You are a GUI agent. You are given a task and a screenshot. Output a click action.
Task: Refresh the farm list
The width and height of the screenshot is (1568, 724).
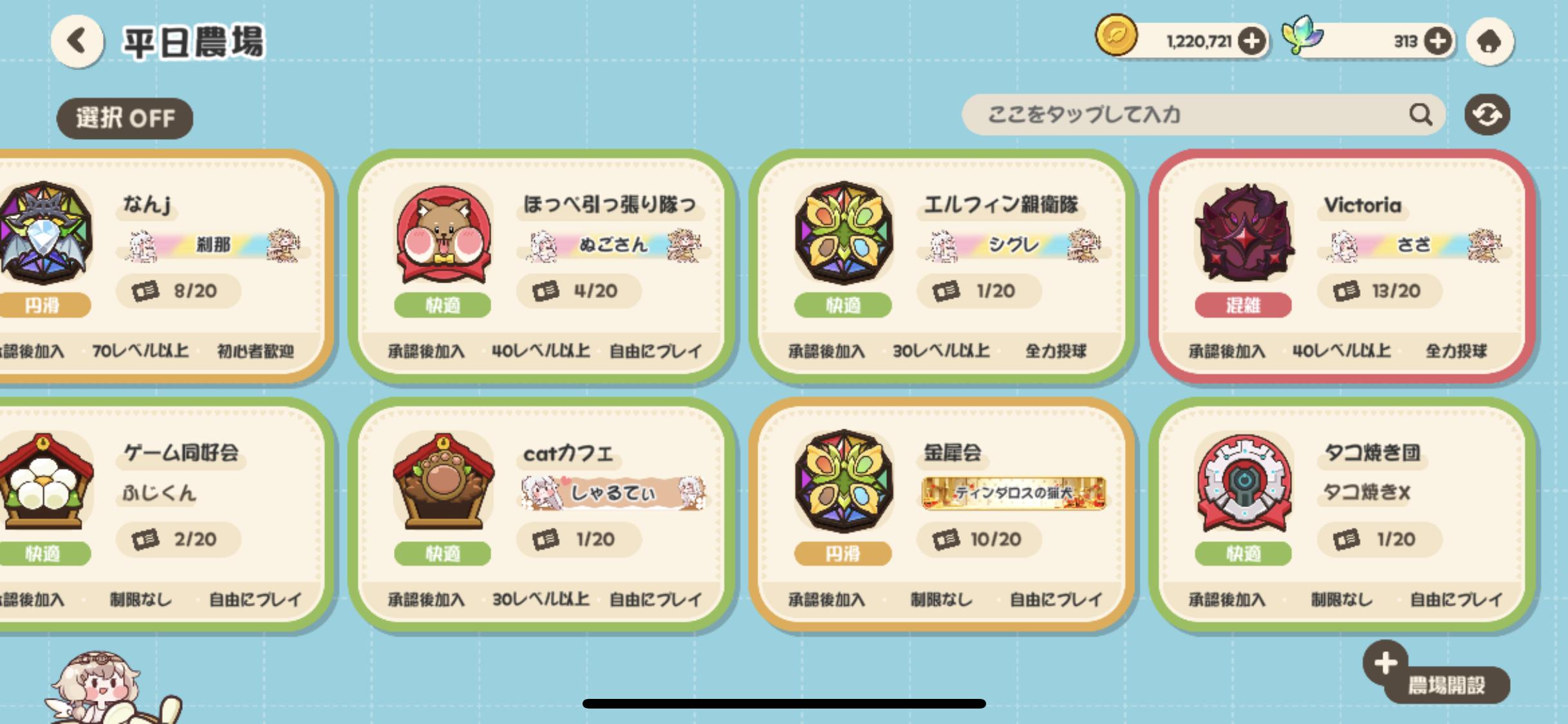coord(1487,115)
